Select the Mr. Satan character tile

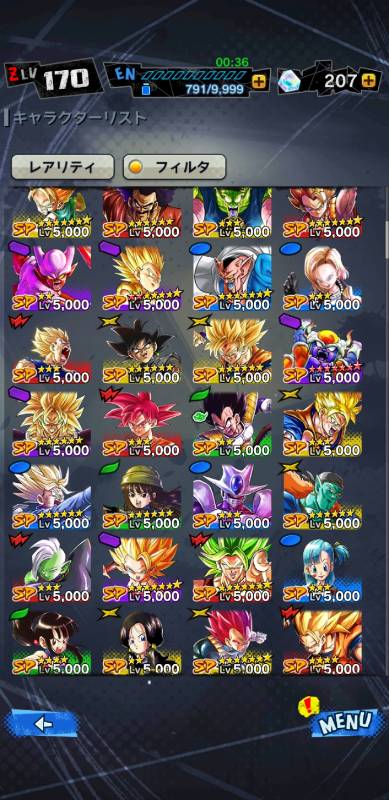142,213
